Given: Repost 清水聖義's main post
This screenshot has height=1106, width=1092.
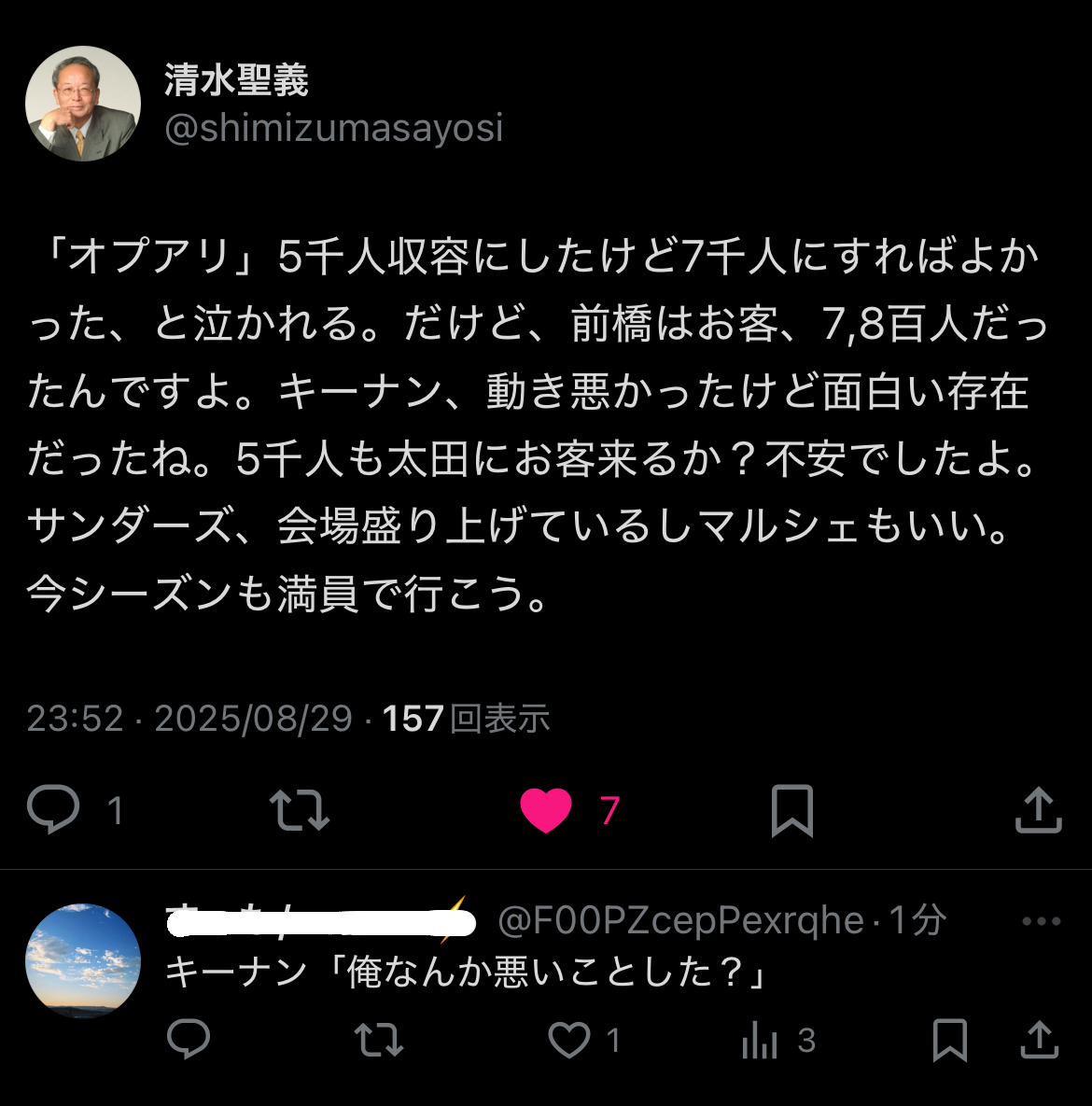Looking at the screenshot, I should 299,810.
